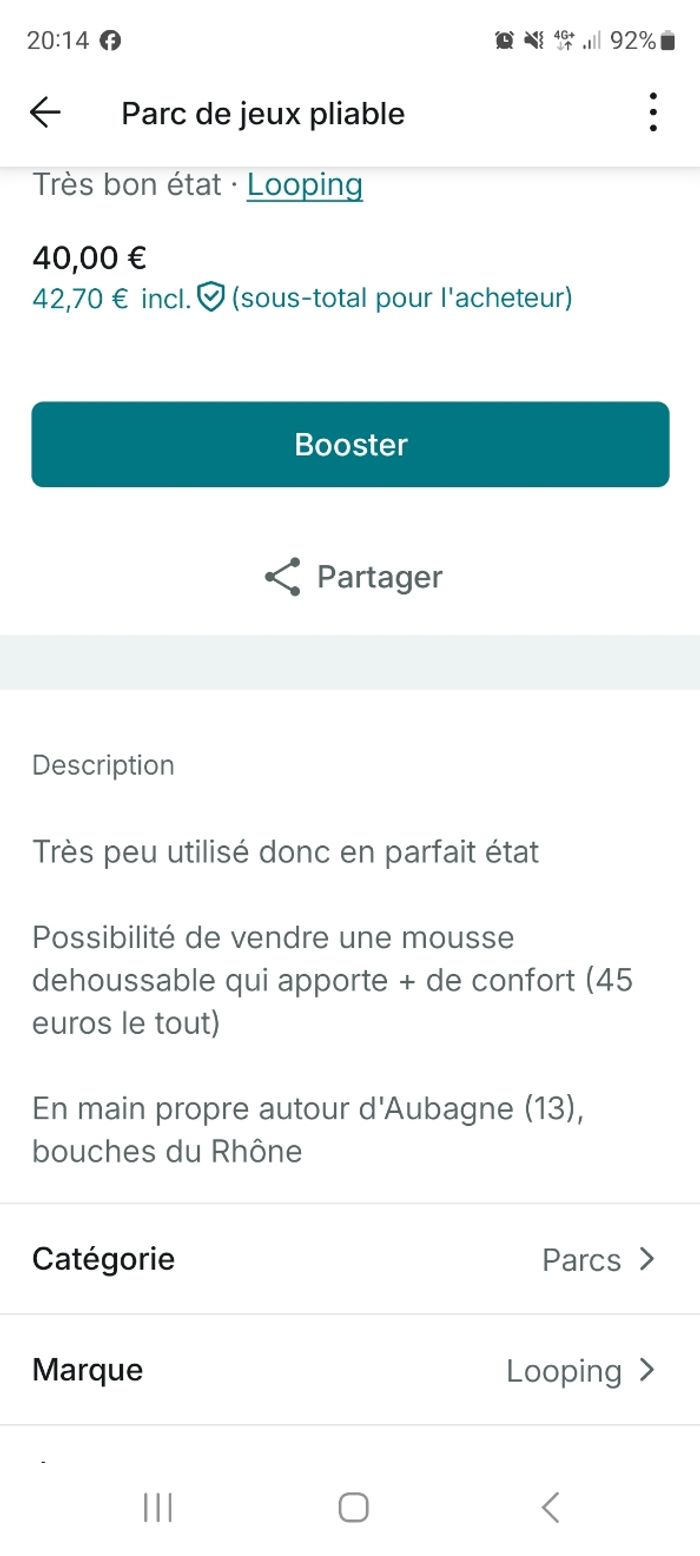Share this listing with Partager

pos(353,577)
